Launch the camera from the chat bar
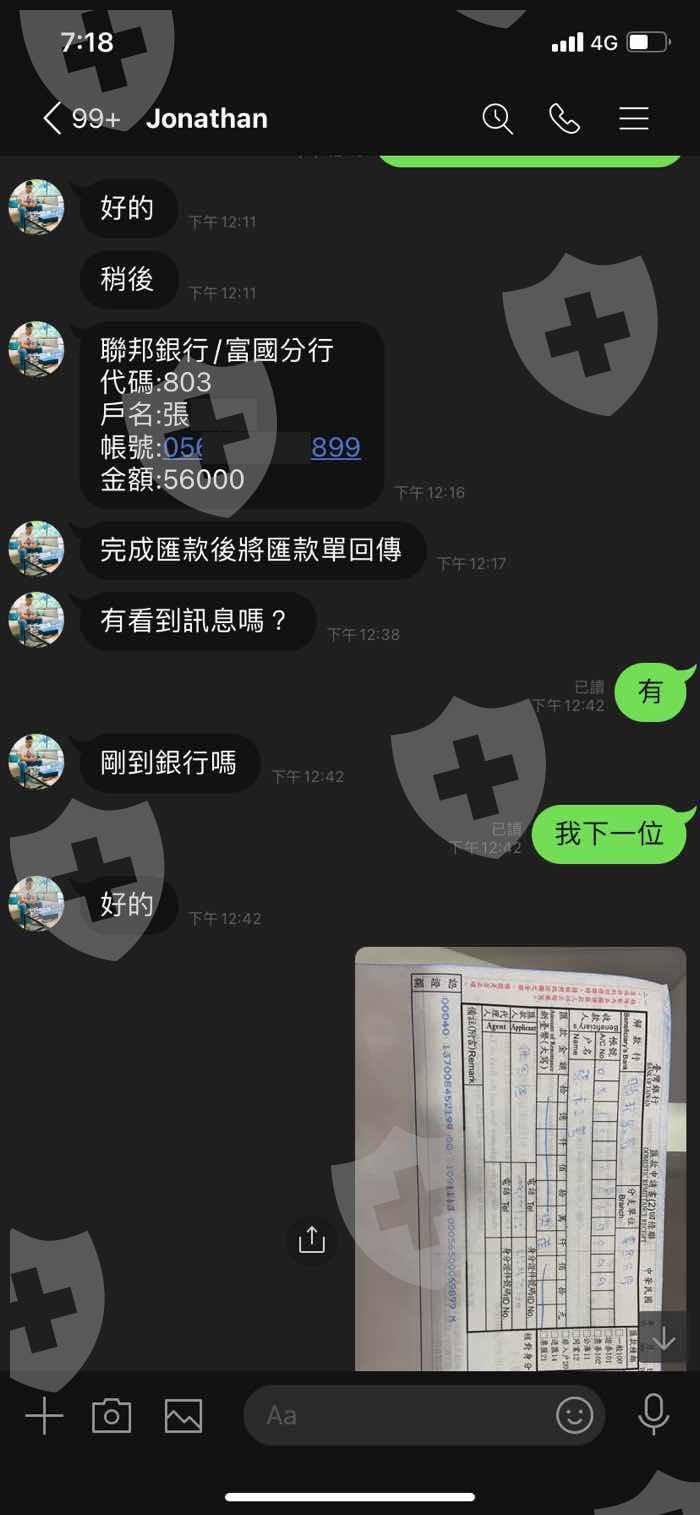 [x=111, y=1416]
